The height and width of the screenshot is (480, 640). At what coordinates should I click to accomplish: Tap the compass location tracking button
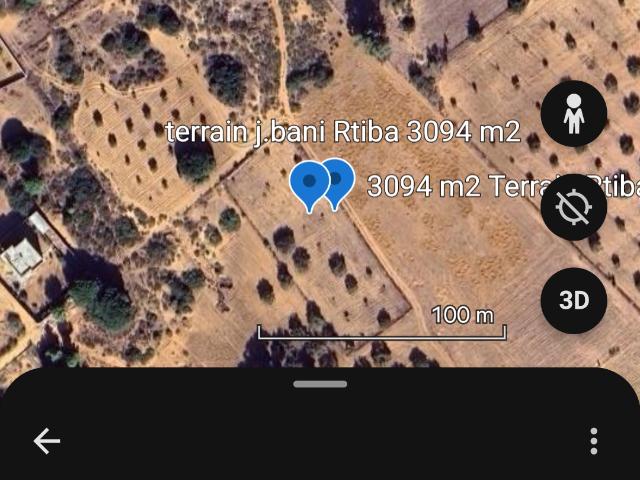point(574,207)
